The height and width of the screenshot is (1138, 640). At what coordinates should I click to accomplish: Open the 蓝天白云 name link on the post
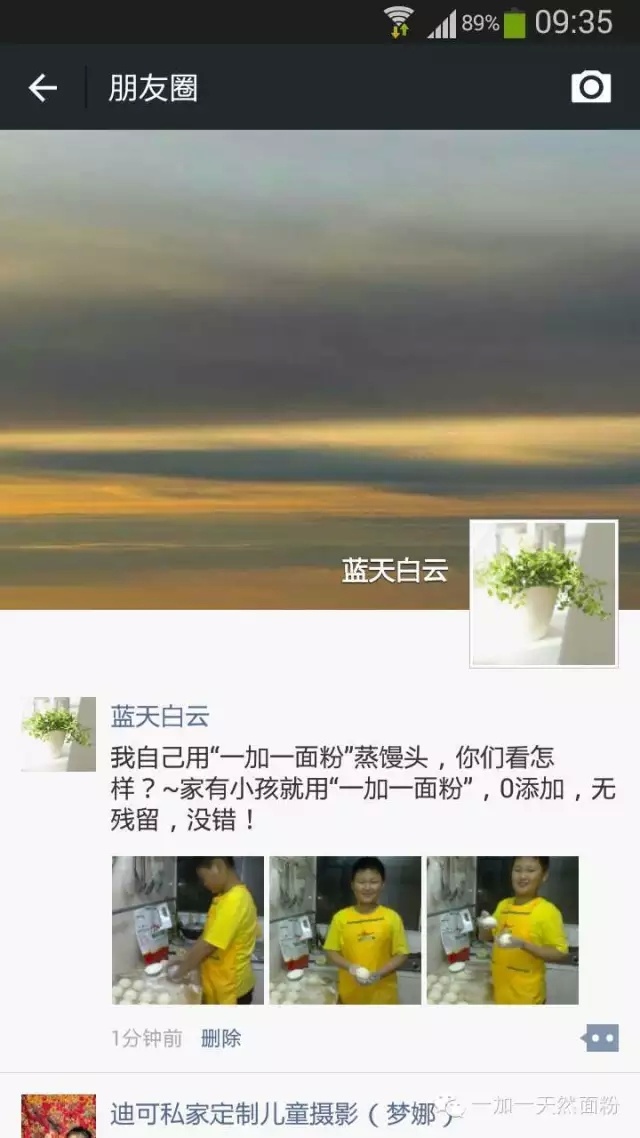[160, 716]
